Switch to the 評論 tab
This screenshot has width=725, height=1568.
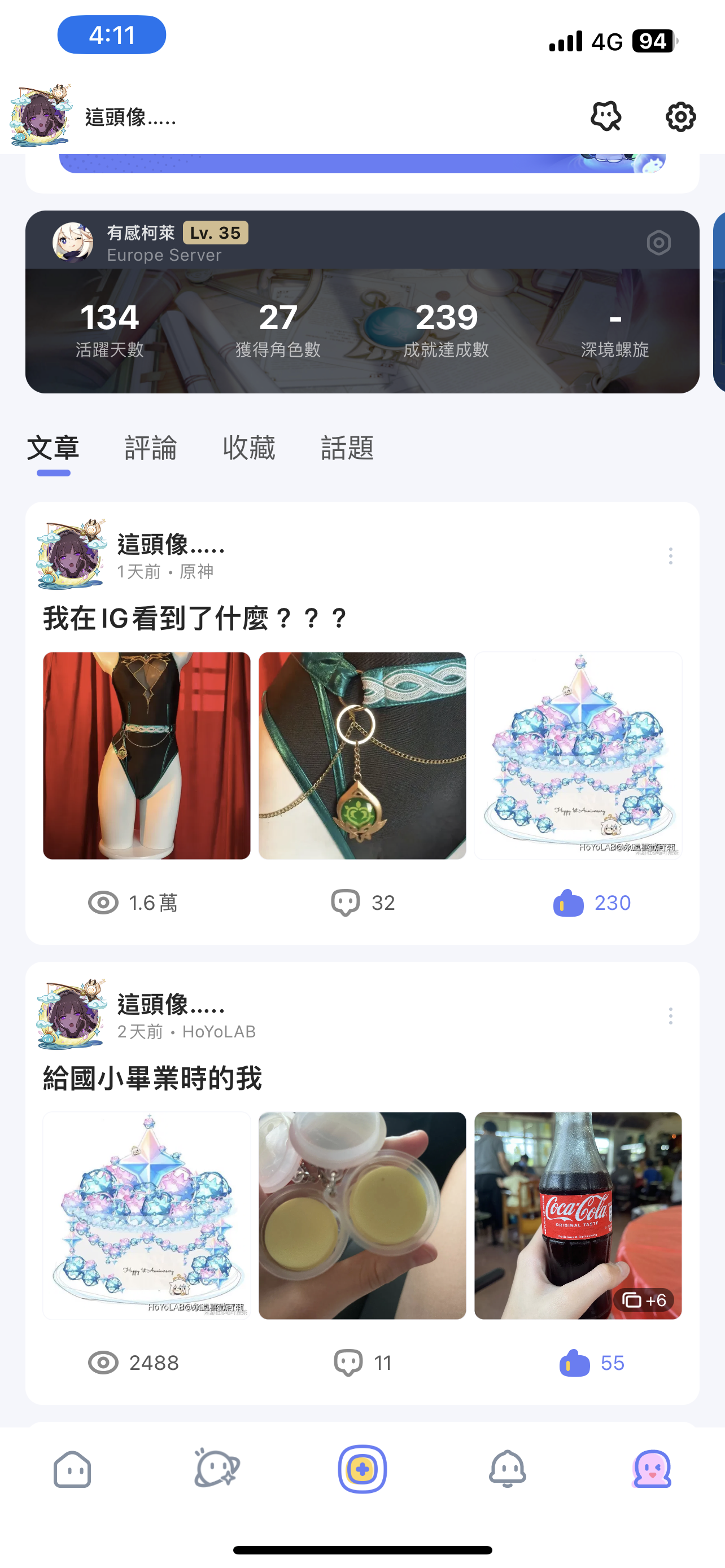[x=150, y=449]
